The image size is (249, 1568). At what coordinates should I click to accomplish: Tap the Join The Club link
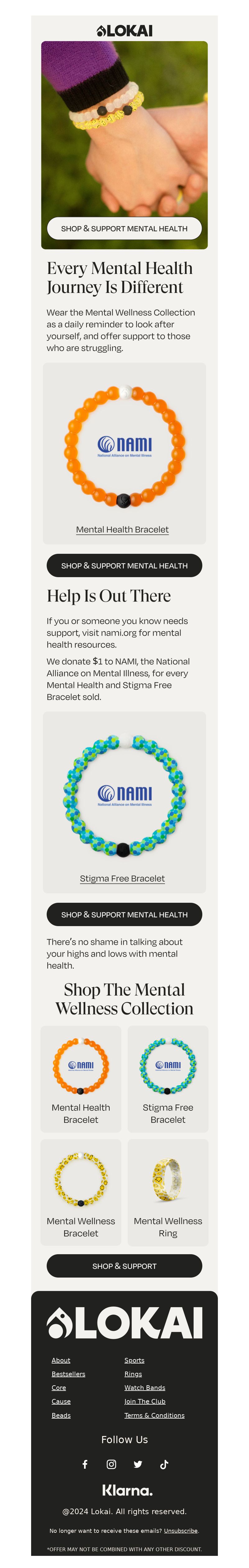pos(145,1401)
